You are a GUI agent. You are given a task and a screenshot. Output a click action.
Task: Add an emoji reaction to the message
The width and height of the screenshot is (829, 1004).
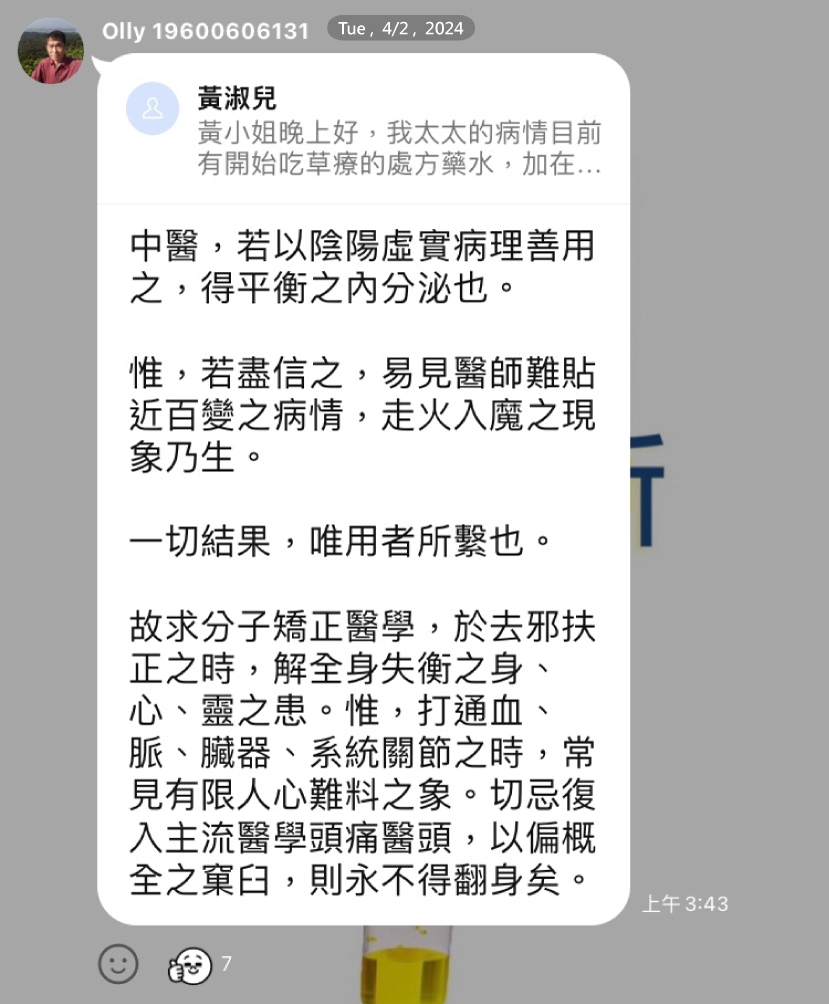(x=118, y=964)
